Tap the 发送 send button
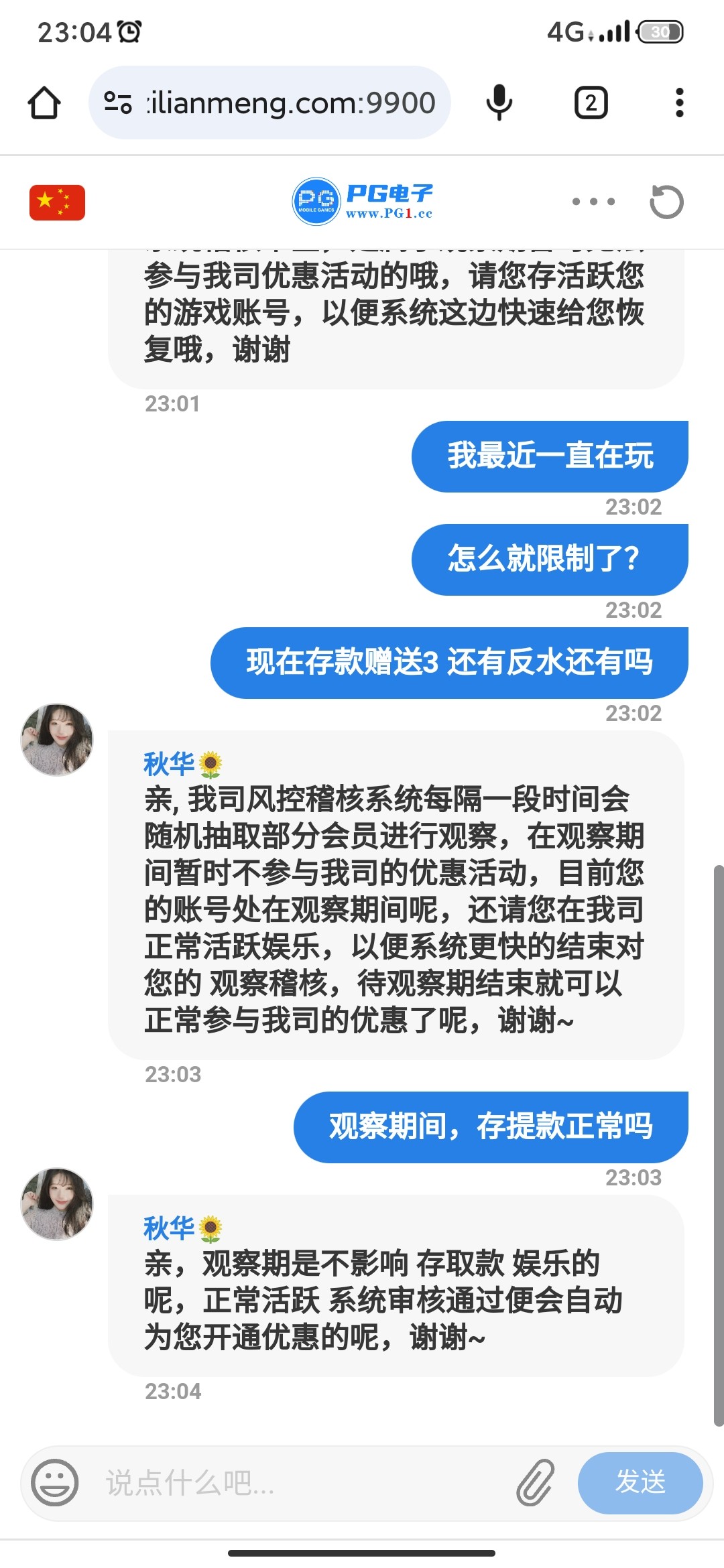The image size is (724, 1568). click(x=640, y=1482)
